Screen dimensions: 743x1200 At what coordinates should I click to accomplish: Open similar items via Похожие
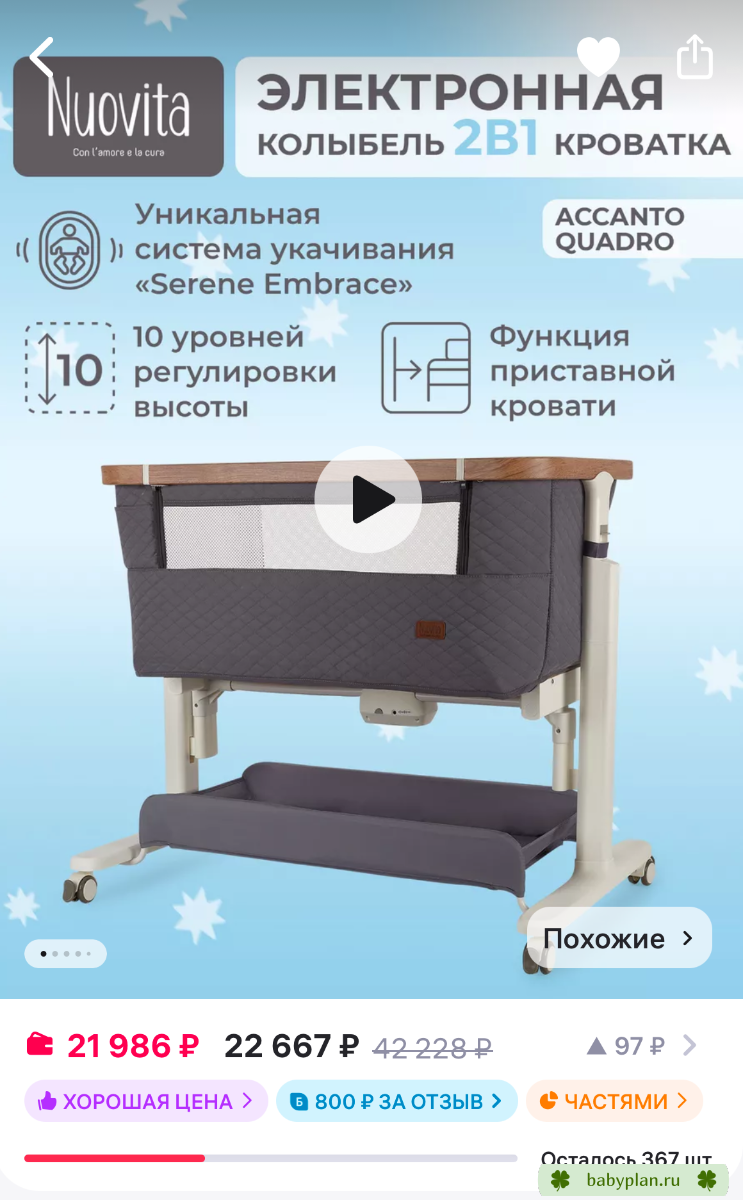point(619,938)
